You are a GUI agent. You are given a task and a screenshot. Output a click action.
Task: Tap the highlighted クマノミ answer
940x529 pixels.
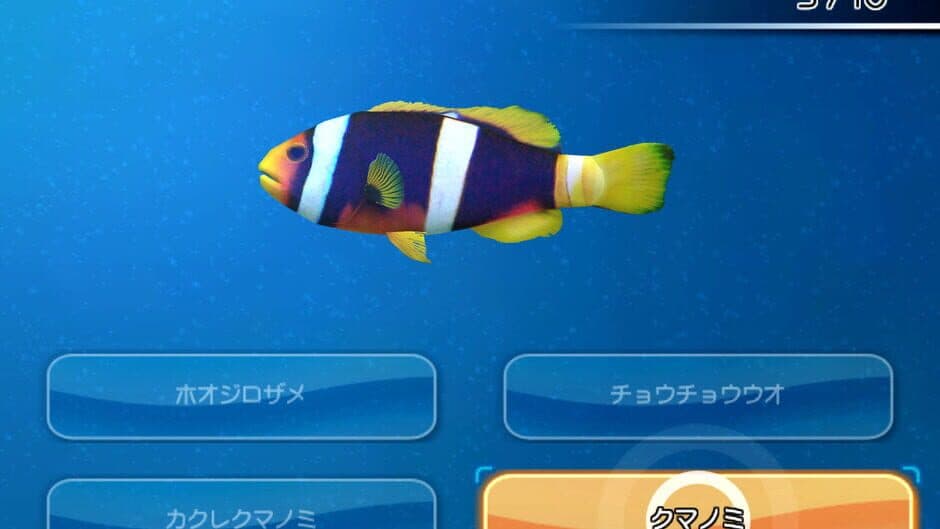pos(697,508)
